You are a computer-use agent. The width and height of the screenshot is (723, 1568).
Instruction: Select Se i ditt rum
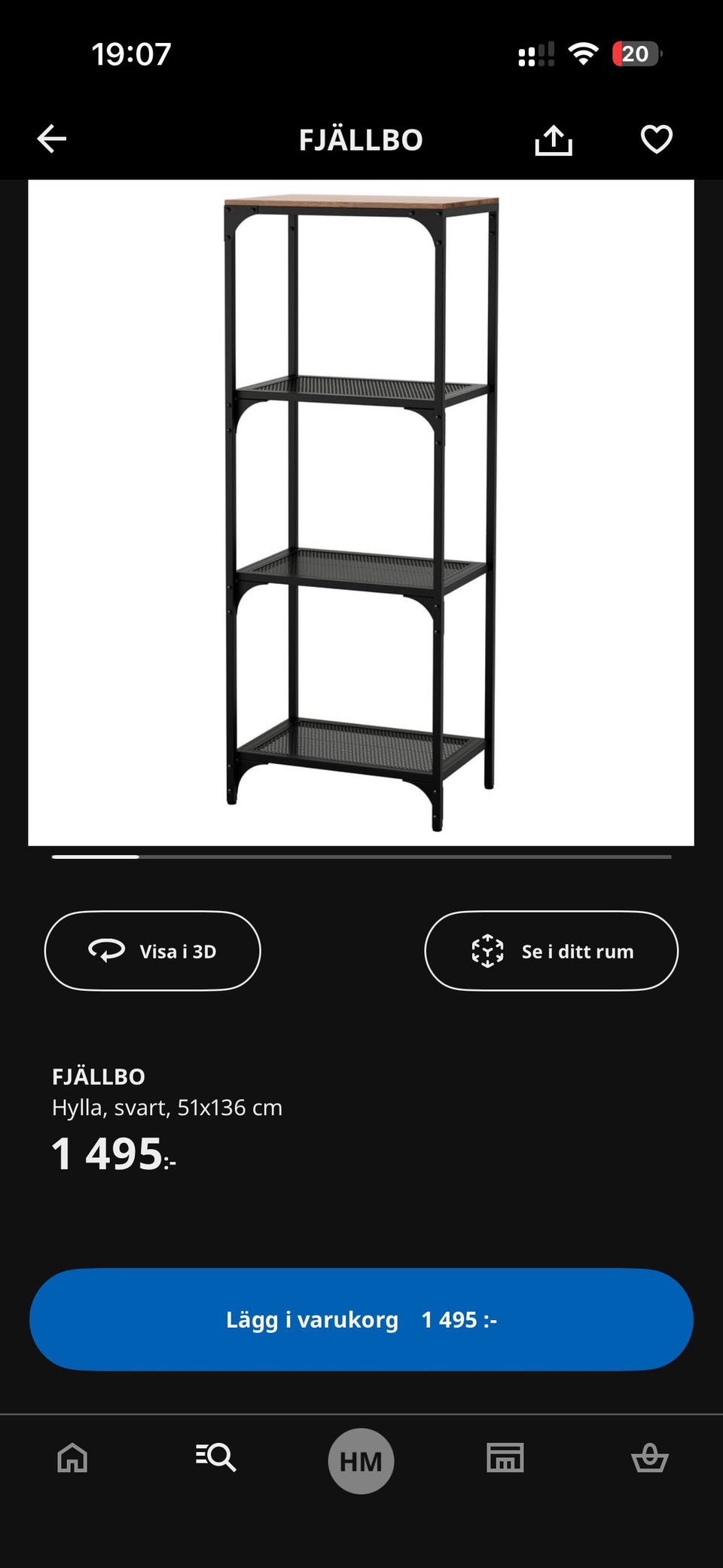pyautogui.click(x=551, y=951)
